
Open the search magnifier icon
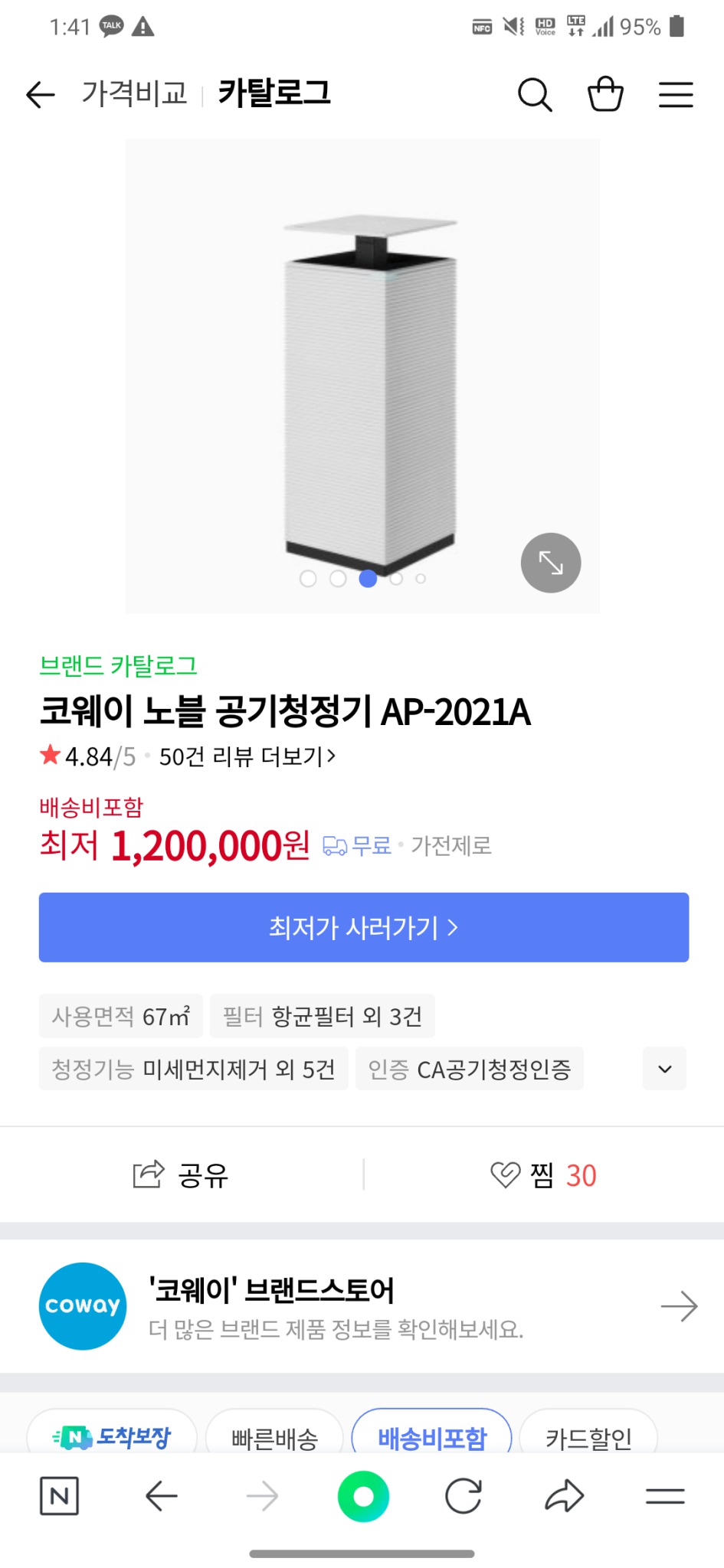(536, 94)
